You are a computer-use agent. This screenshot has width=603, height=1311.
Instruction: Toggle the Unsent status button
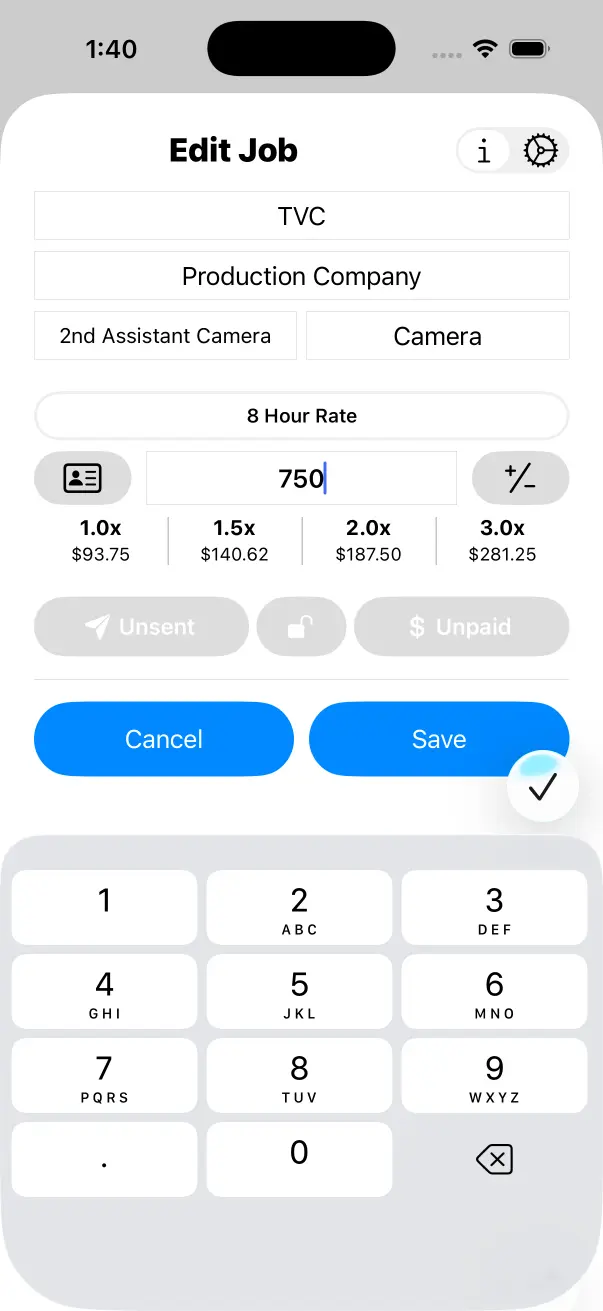pyautogui.click(x=141, y=627)
